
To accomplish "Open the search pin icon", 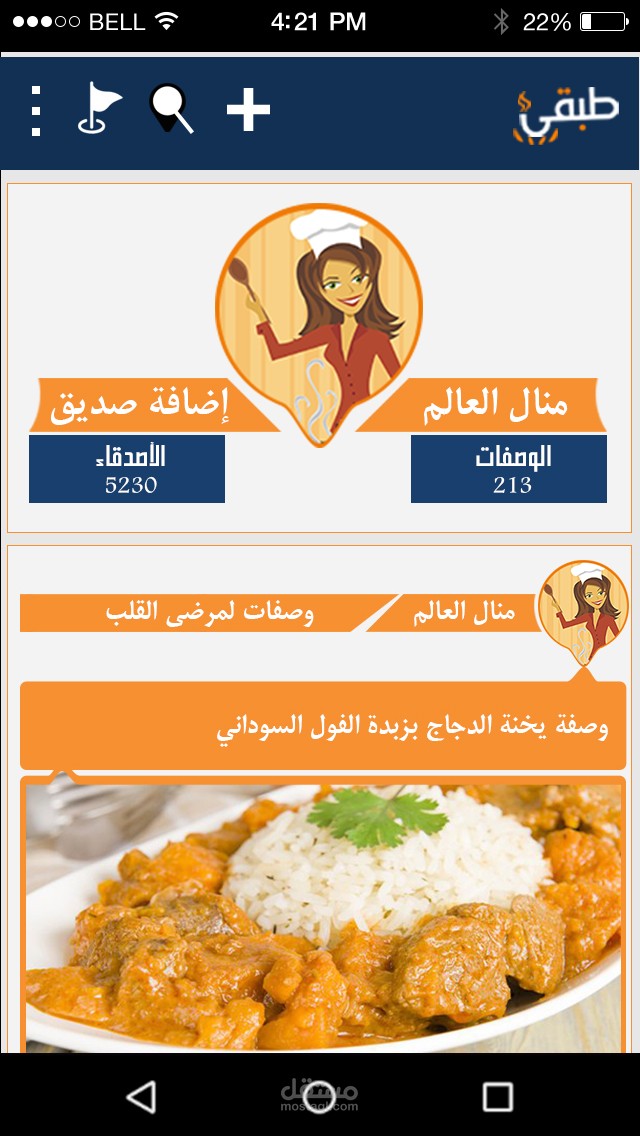I will click(171, 109).
